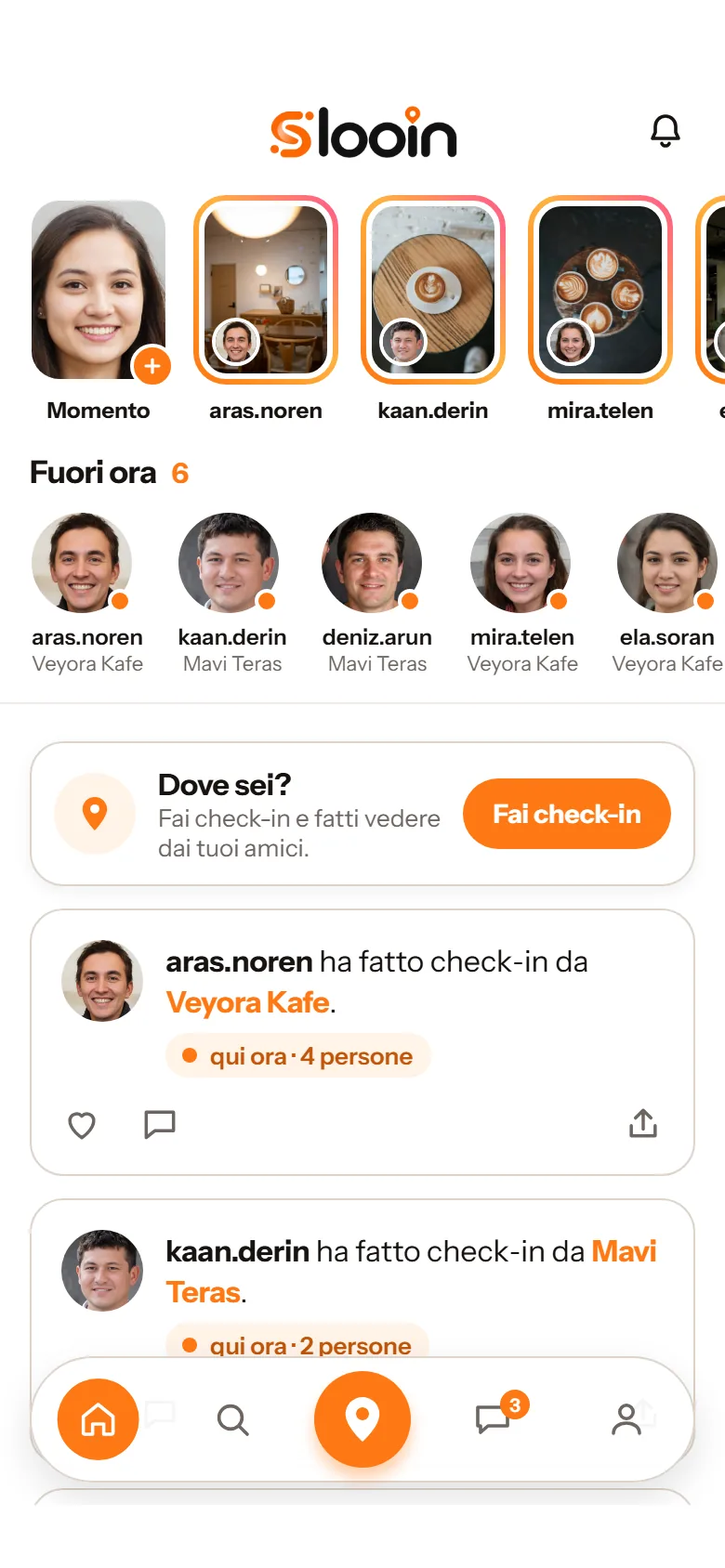This screenshot has height=1568, width=725.
Task: Switch to the profile tab
Action: click(x=626, y=1419)
